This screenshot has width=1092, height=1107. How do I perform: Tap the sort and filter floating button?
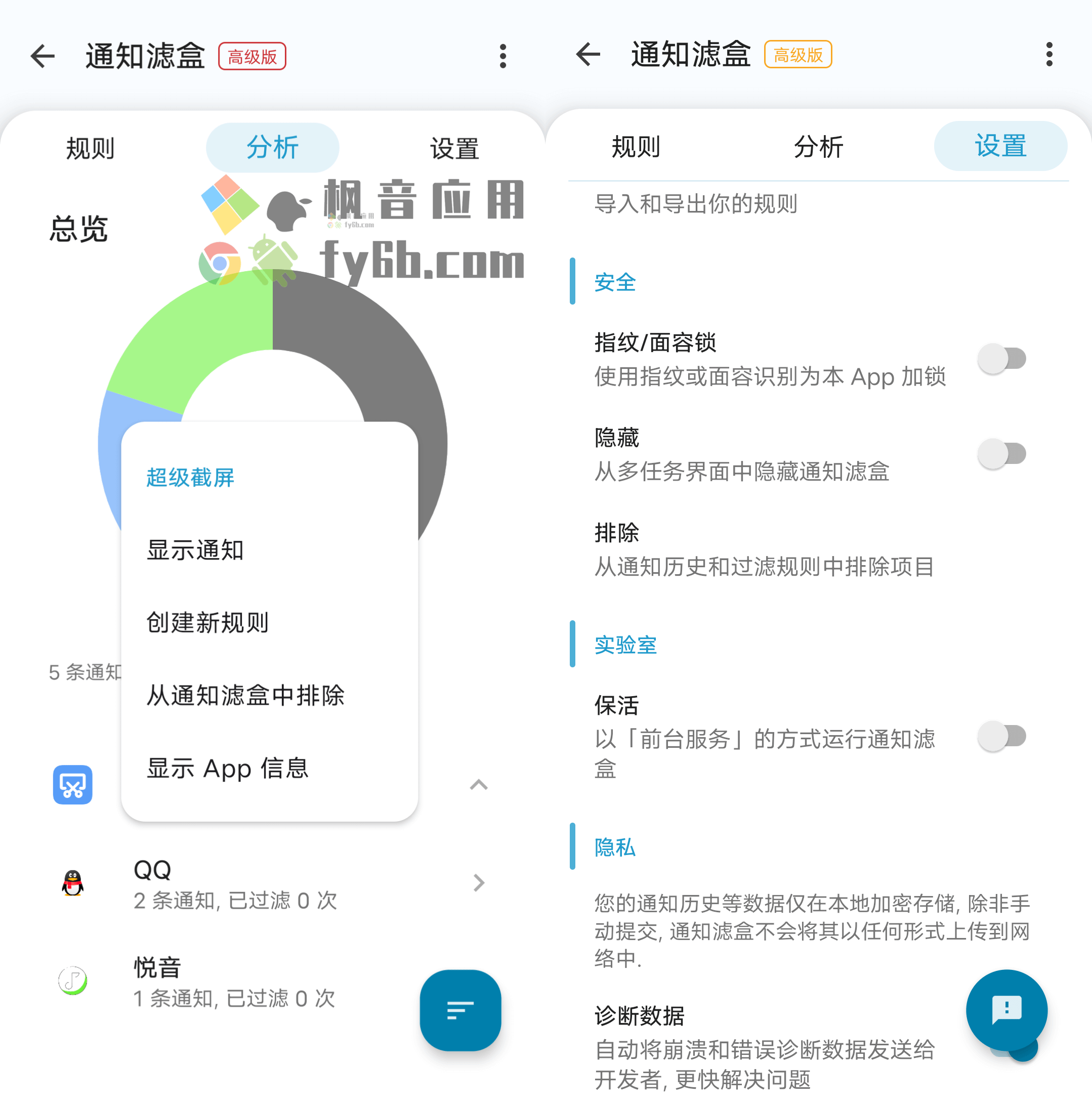click(x=460, y=1010)
